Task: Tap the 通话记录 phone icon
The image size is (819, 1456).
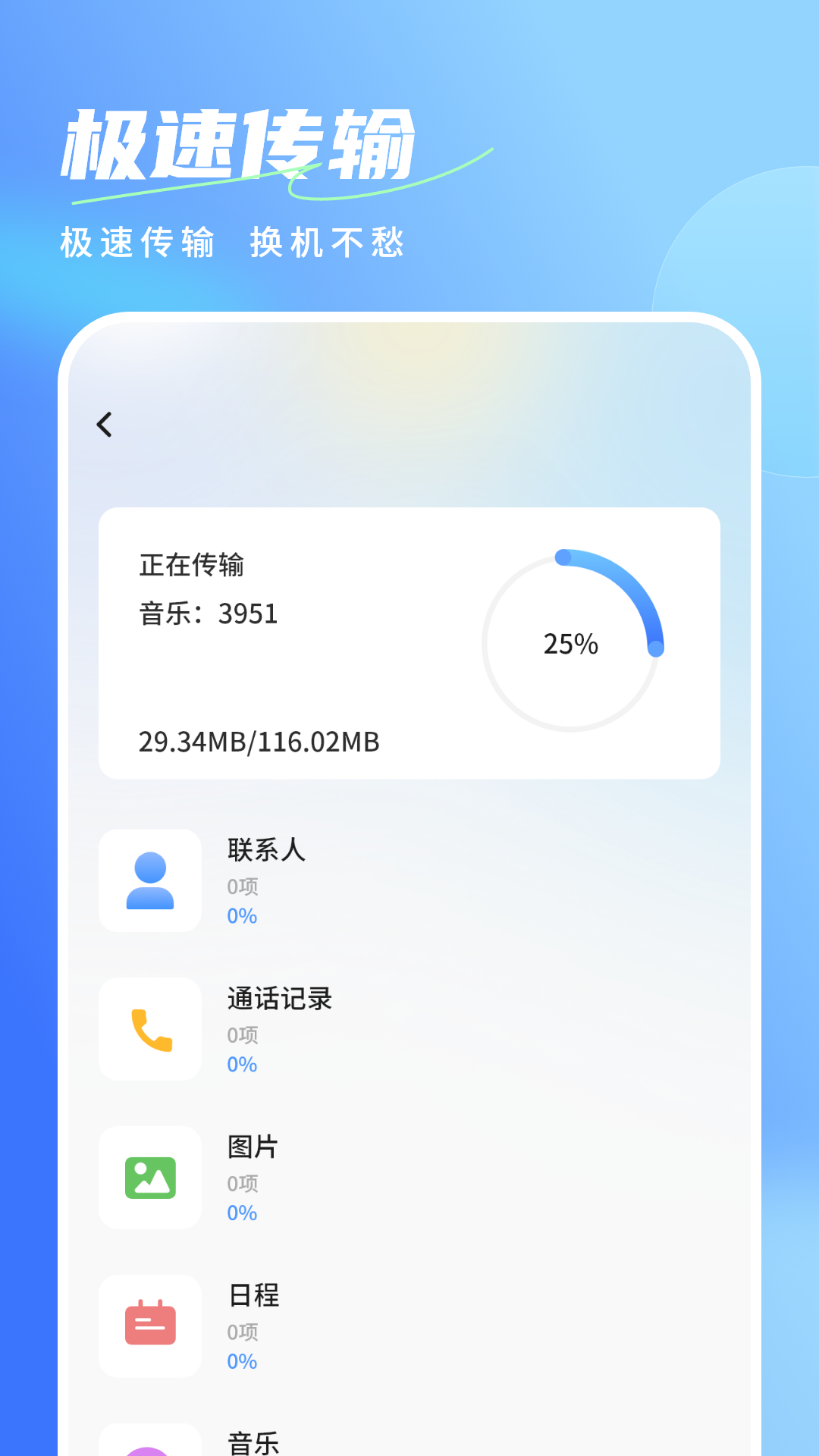Action: coord(149,1028)
